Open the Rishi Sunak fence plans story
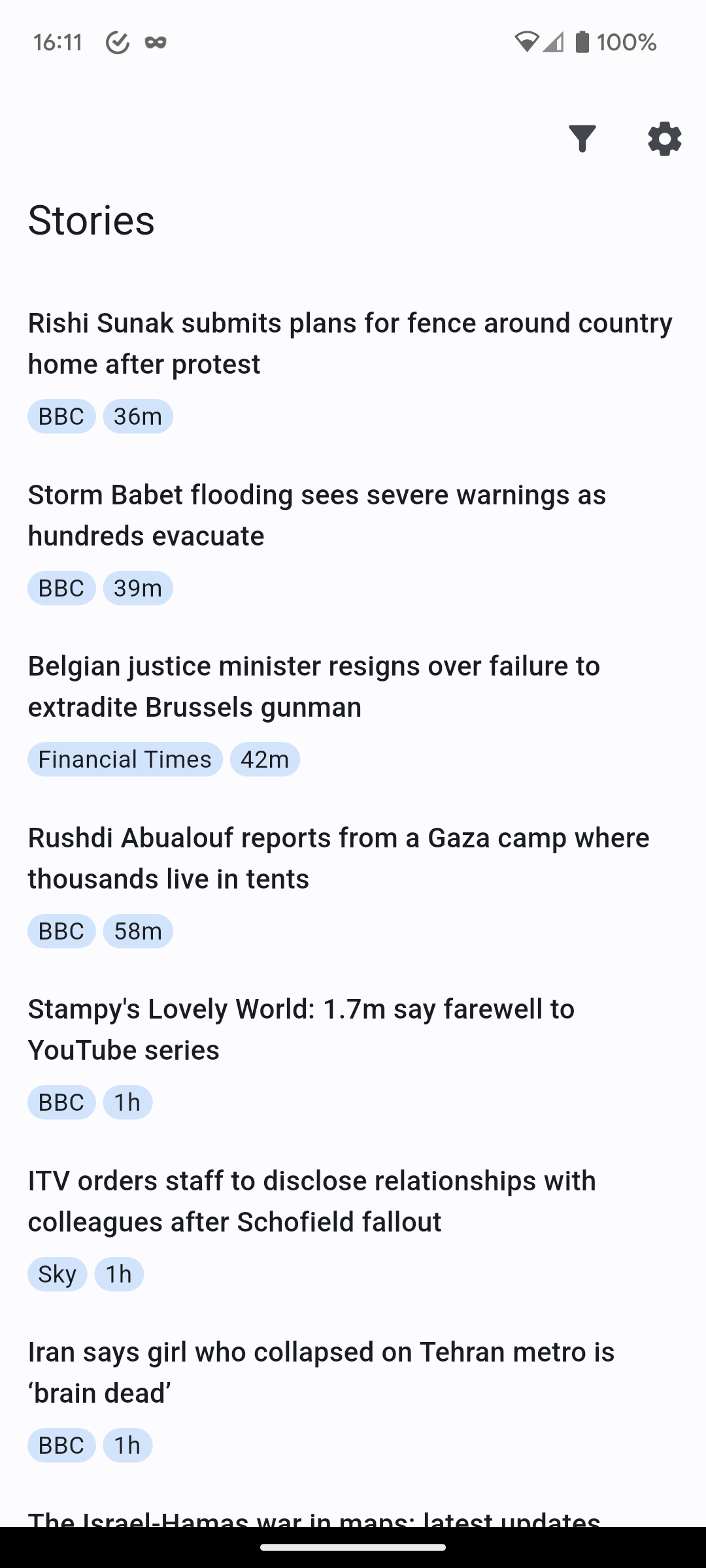The width and height of the screenshot is (706, 1568). coord(350,344)
